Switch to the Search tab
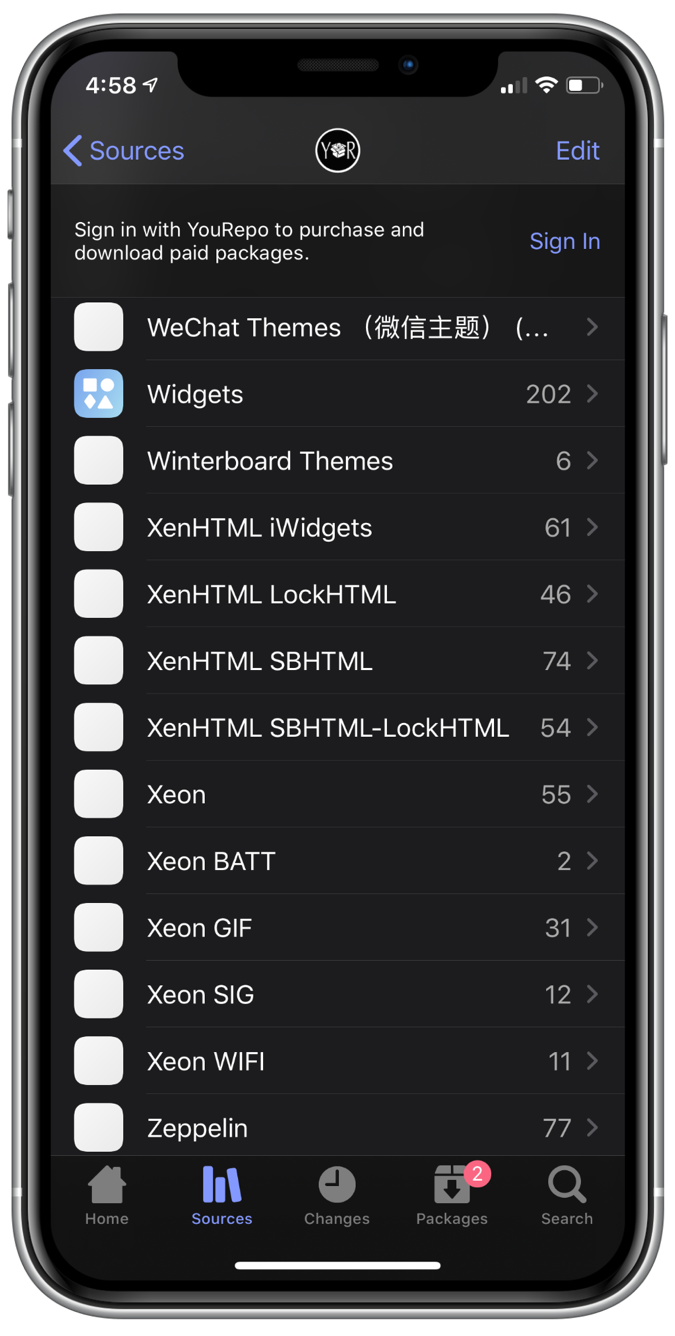675x1336 pixels. click(567, 1196)
